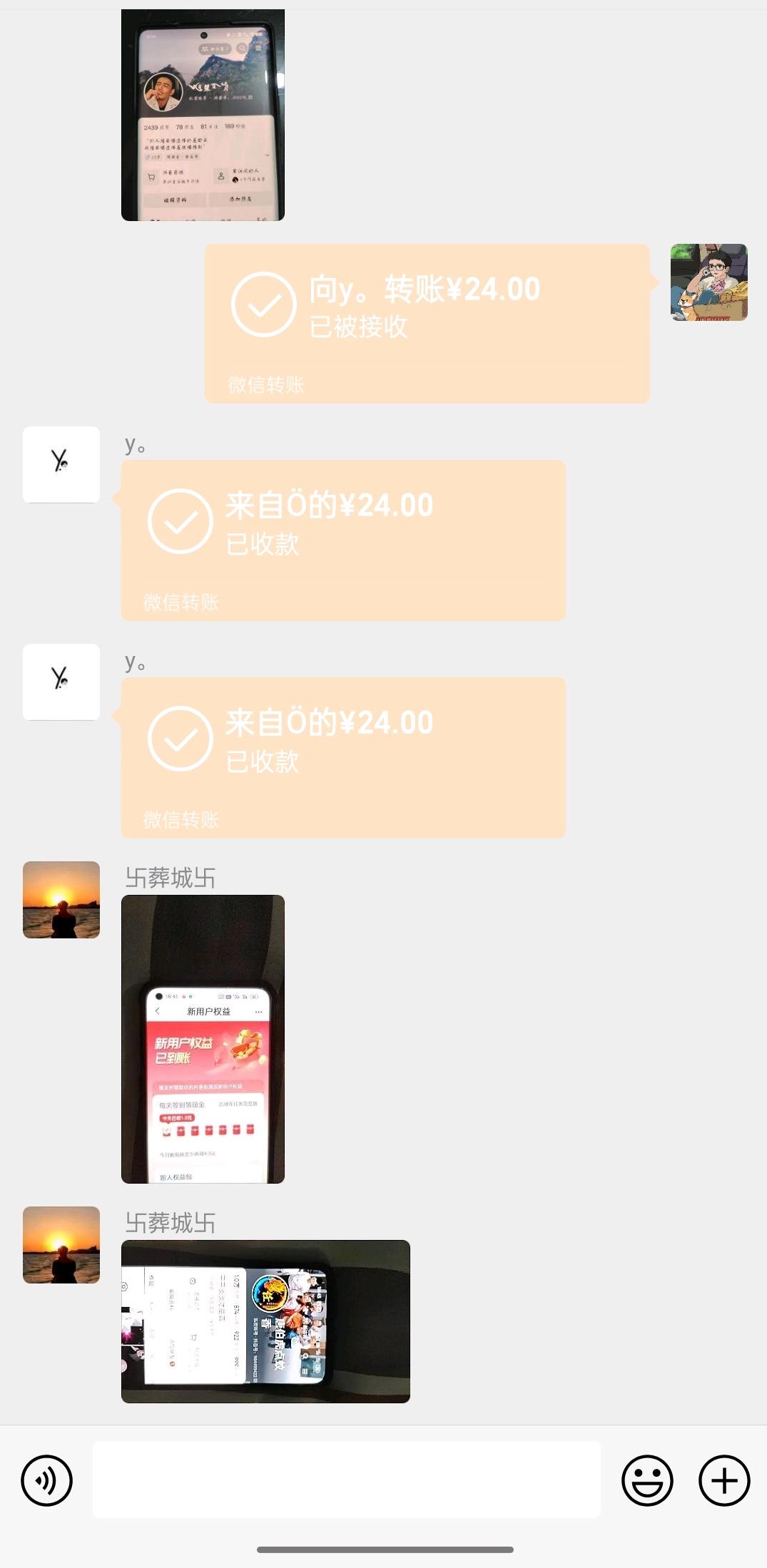The height and width of the screenshot is (1568, 767).
Task: Open the emoji sticker panel
Action: pyautogui.click(x=647, y=1480)
